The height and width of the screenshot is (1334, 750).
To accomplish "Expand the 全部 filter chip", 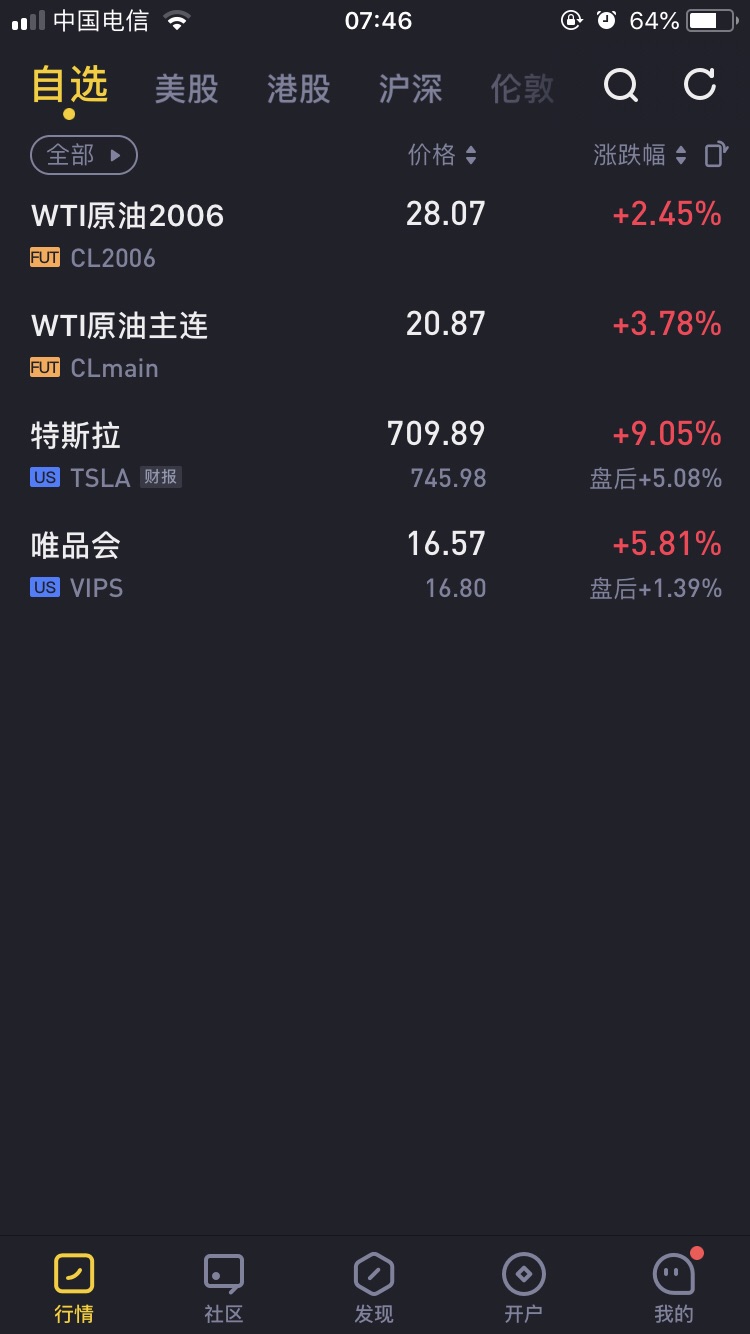I will (x=84, y=155).
